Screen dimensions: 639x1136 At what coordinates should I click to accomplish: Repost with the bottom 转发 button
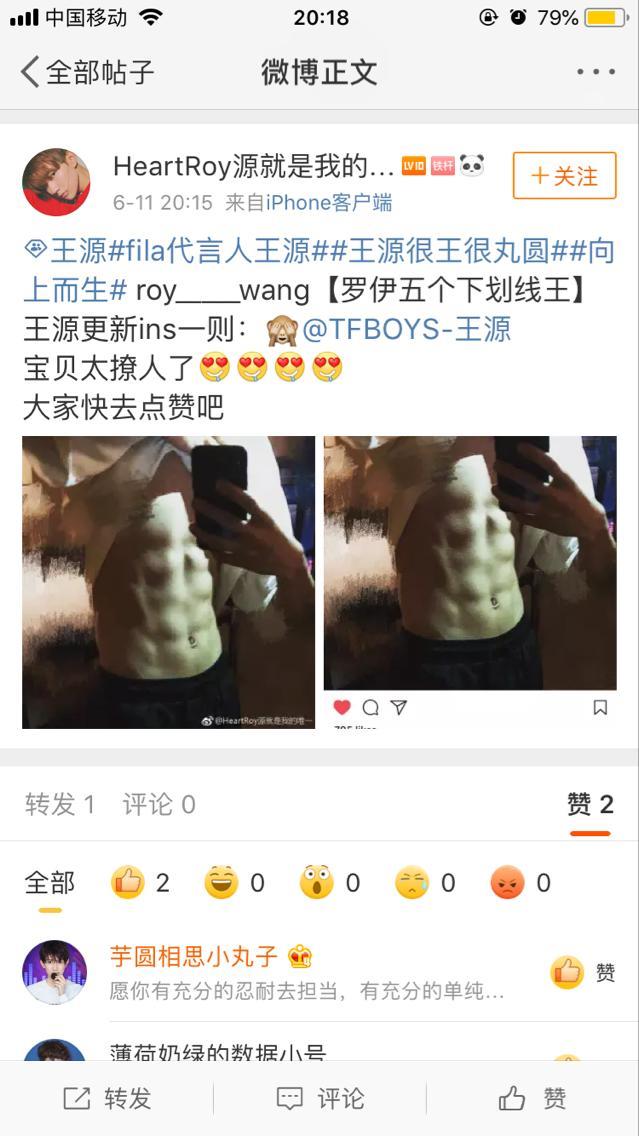[107, 1099]
